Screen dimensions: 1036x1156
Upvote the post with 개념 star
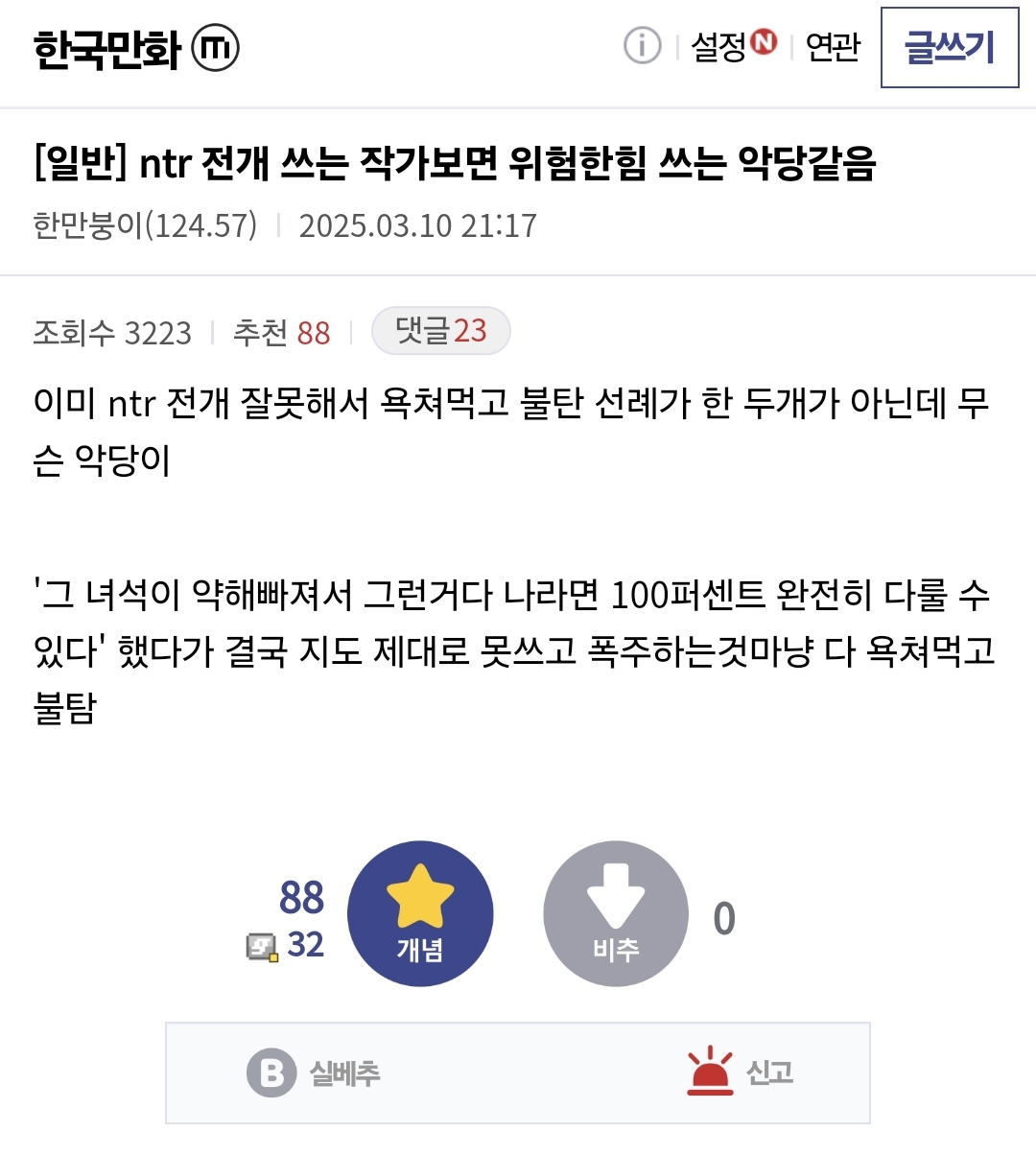coord(420,913)
